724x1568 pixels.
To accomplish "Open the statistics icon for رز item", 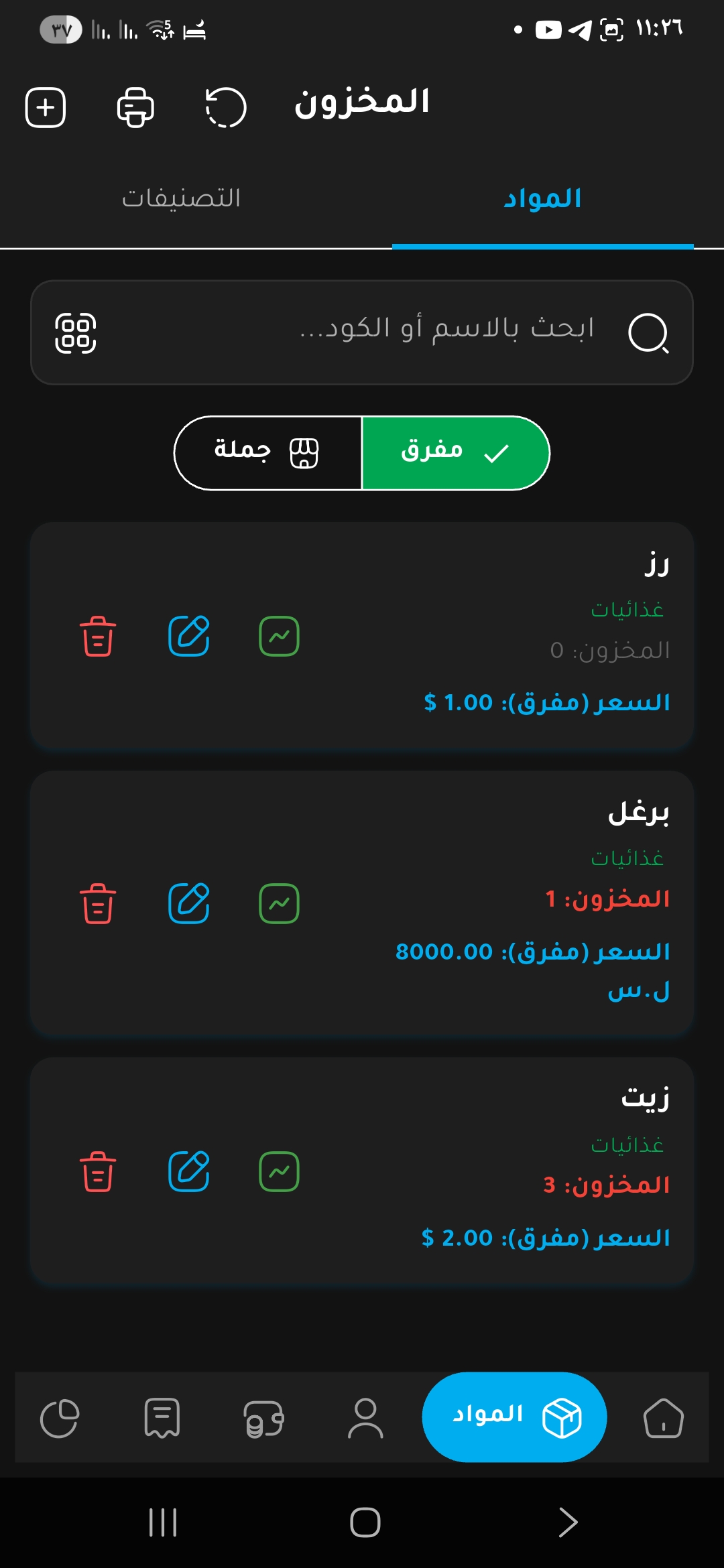I will click(280, 636).
